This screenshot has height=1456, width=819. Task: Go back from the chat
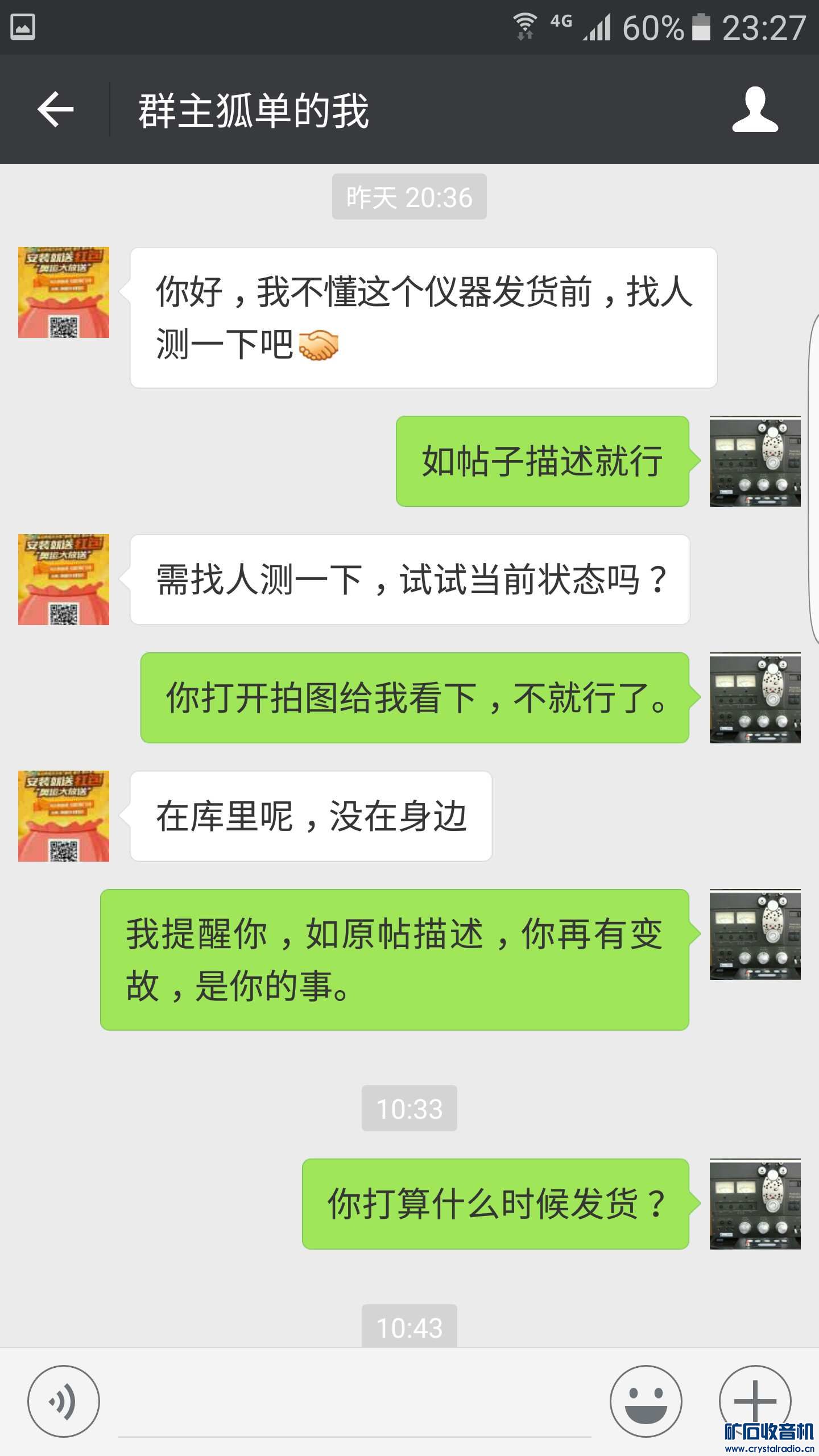[x=56, y=109]
